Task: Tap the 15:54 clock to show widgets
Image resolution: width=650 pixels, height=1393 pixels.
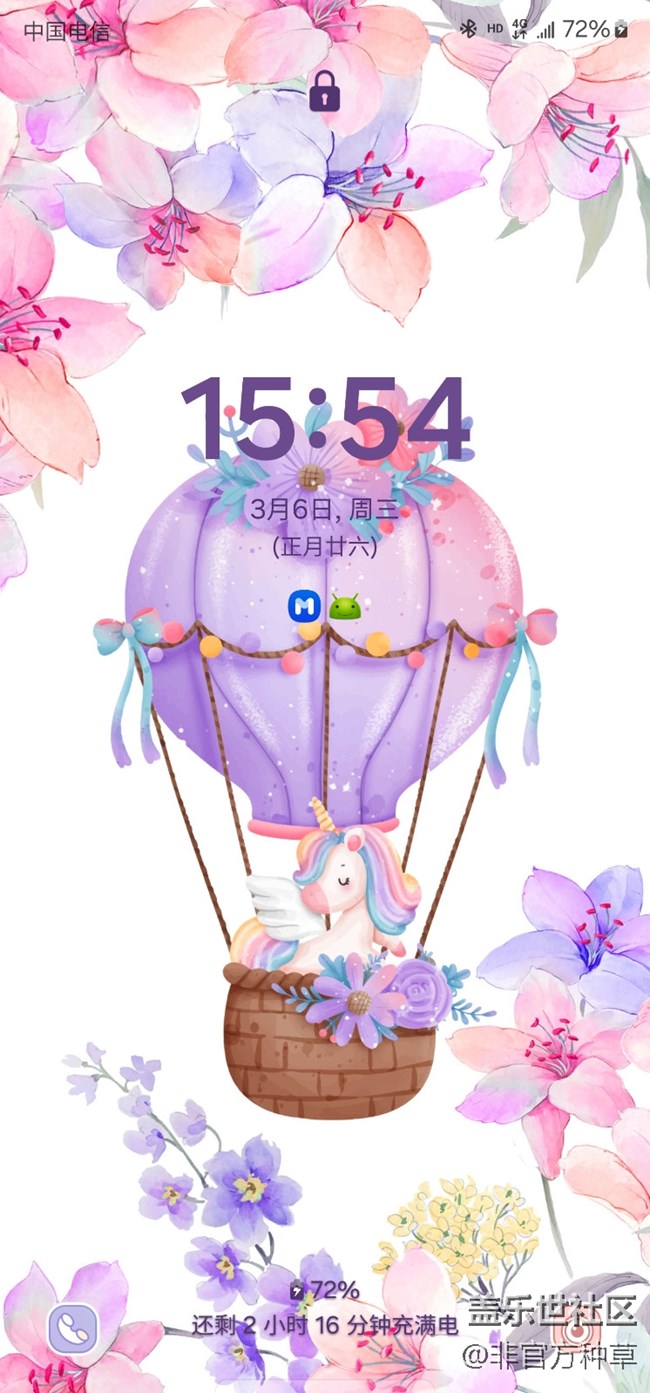Action: (325, 420)
